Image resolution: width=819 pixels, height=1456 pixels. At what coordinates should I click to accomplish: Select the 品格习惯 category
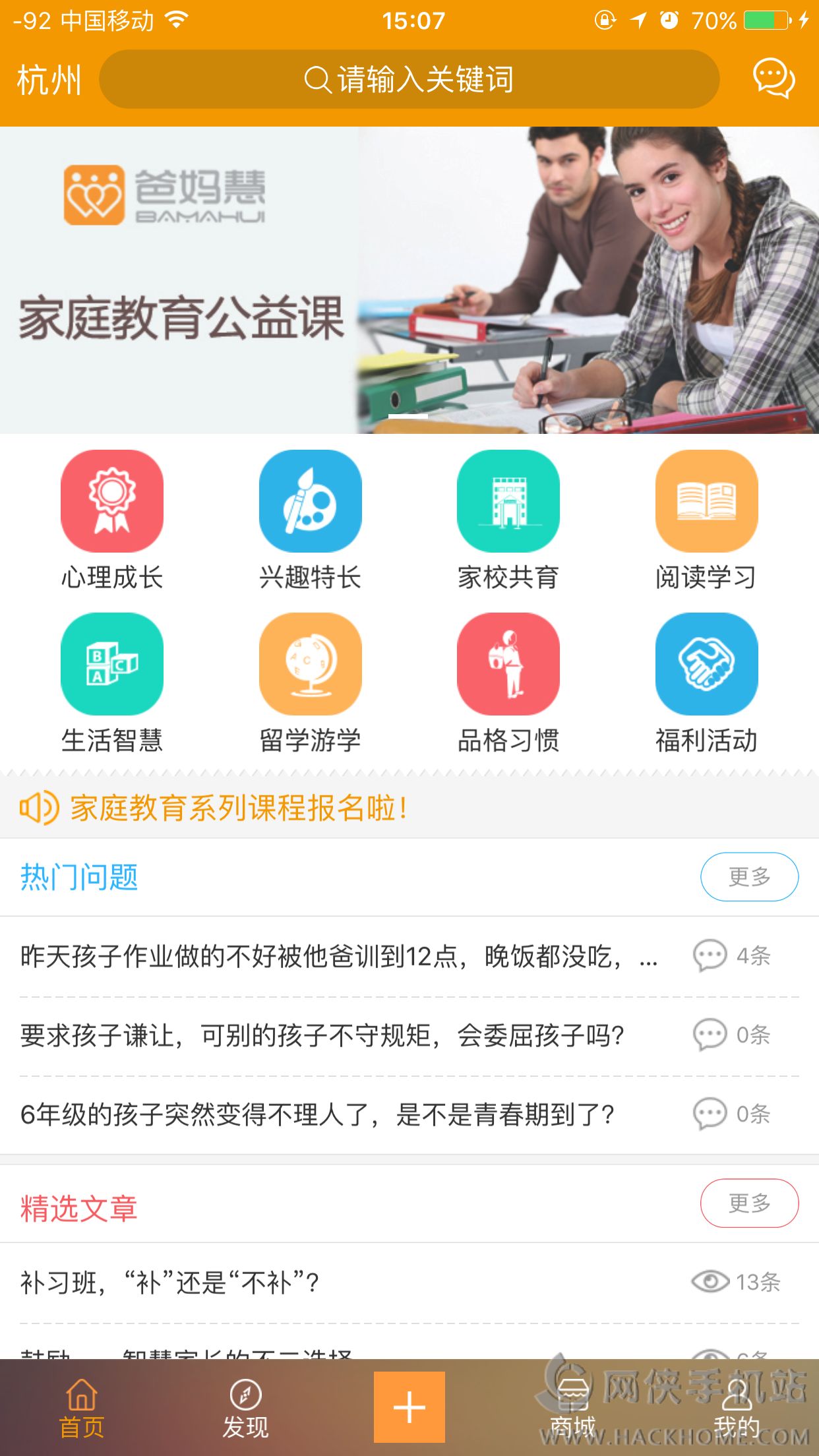(x=508, y=682)
